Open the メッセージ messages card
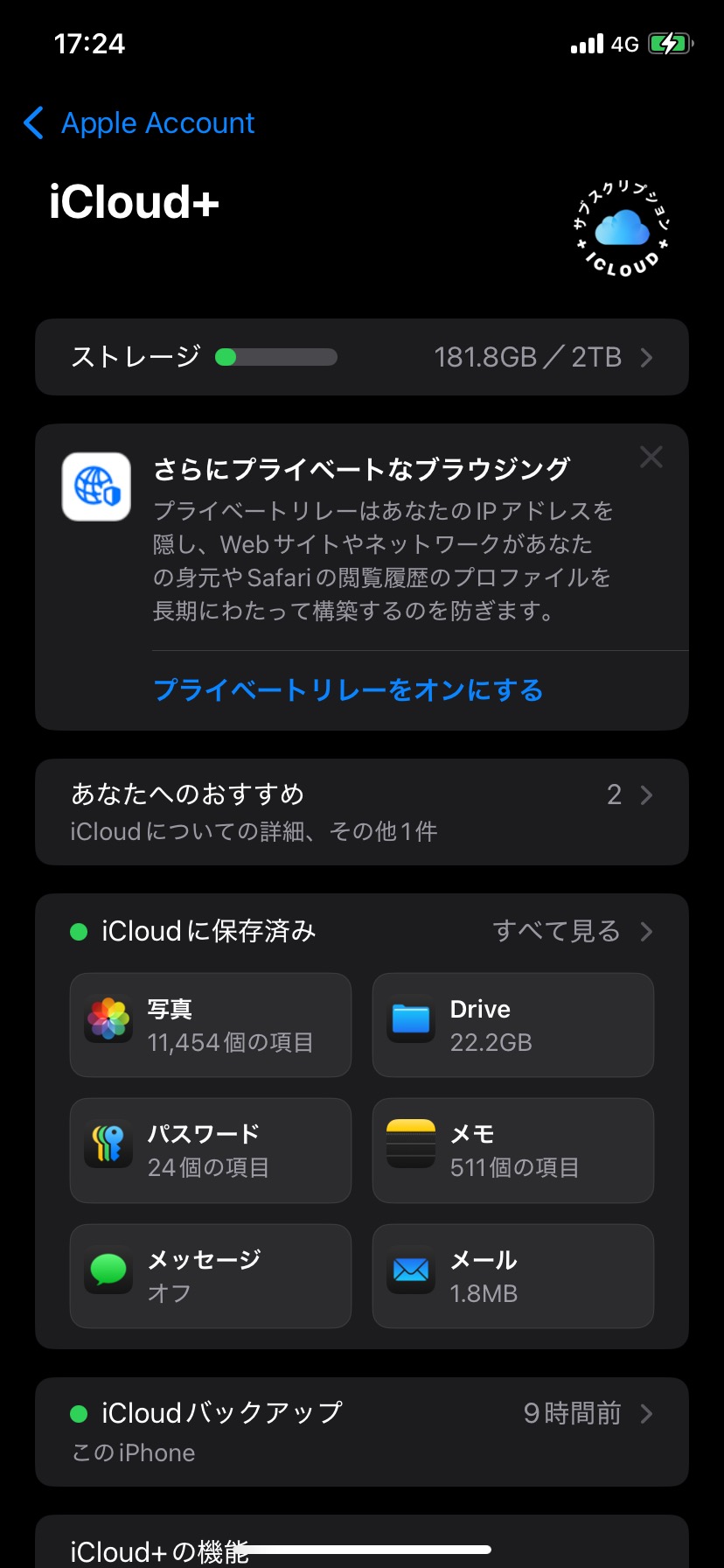724x1568 pixels. click(x=211, y=1276)
